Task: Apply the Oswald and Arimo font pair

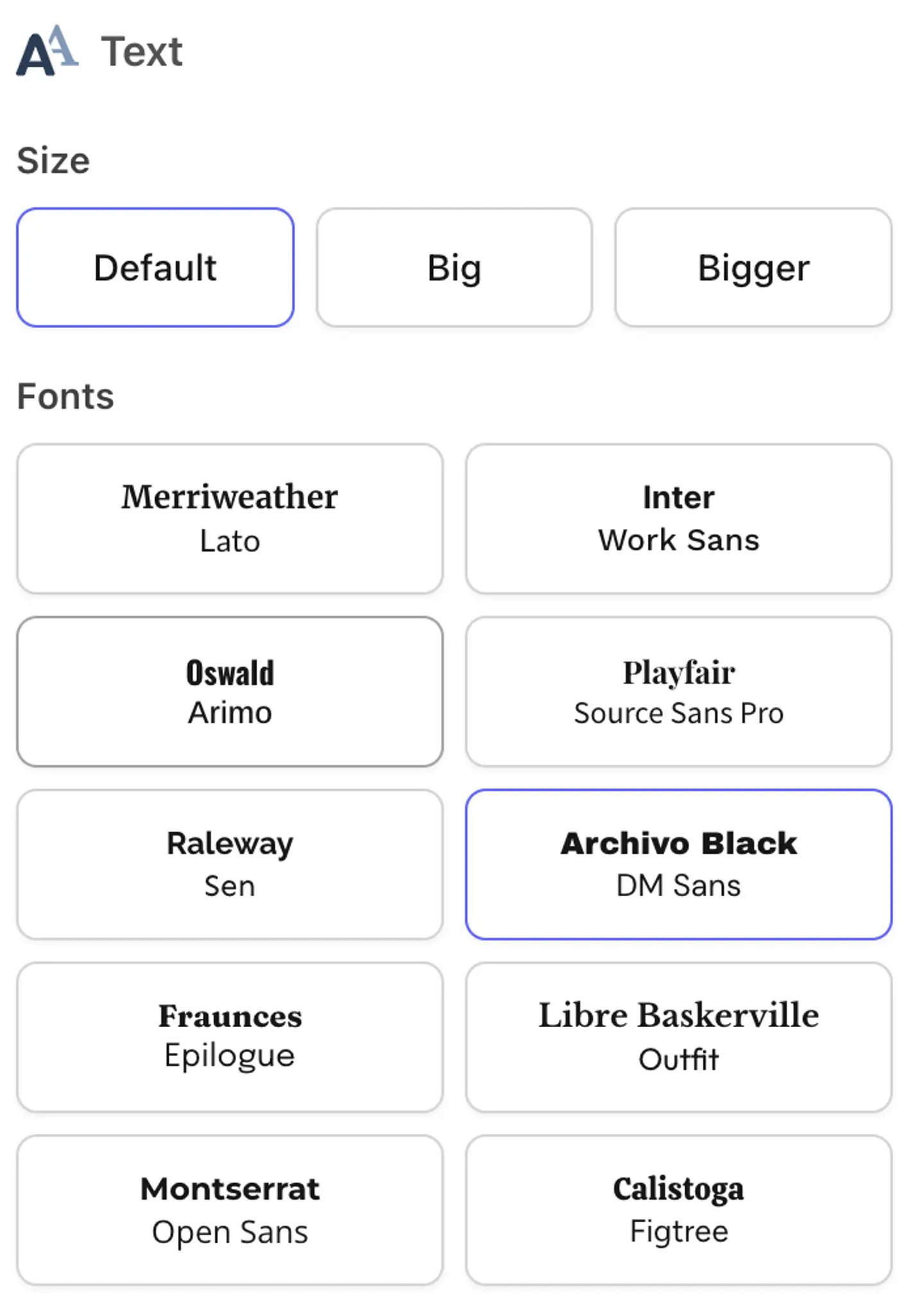Action: click(230, 692)
